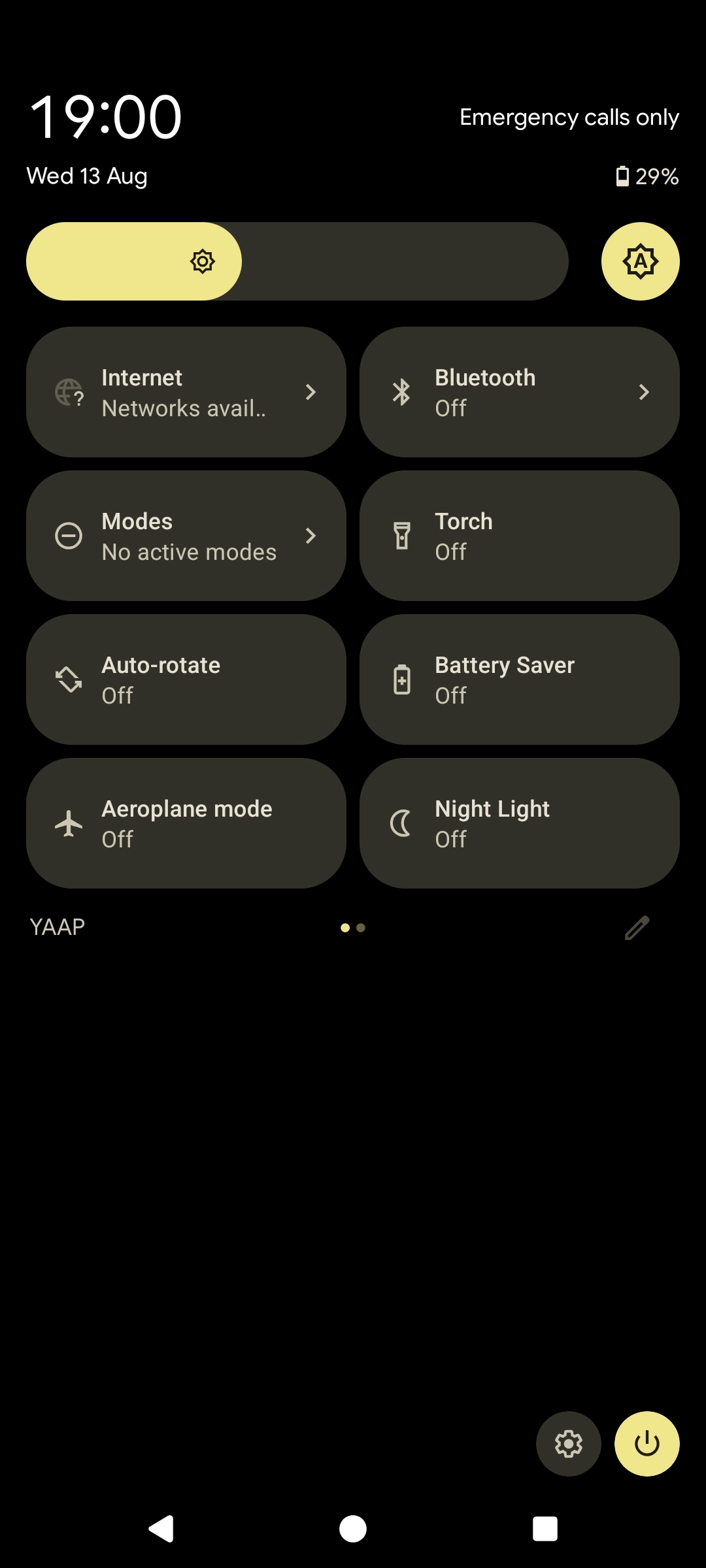Turn on the Torch

520,536
